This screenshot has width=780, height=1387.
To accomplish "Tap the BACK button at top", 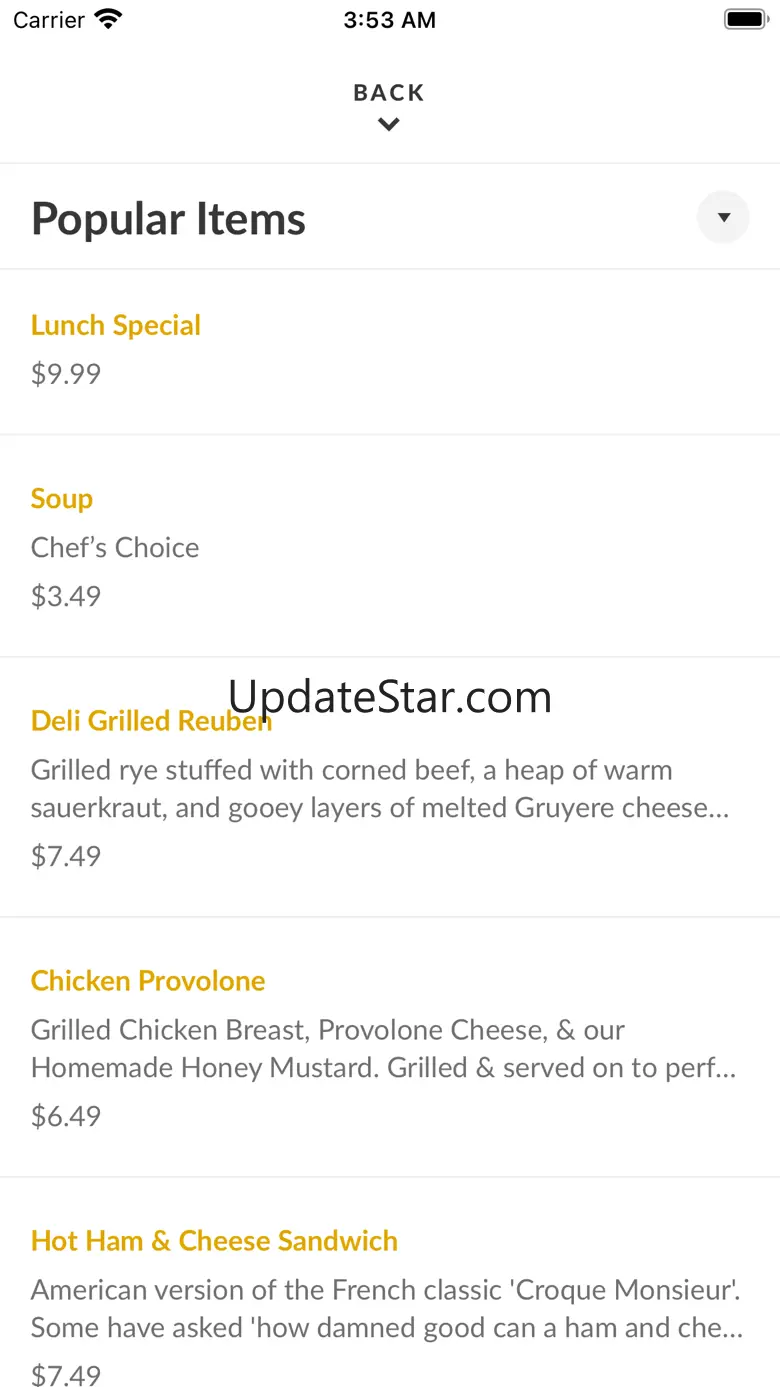I will pyautogui.click(x=389, y=105).
